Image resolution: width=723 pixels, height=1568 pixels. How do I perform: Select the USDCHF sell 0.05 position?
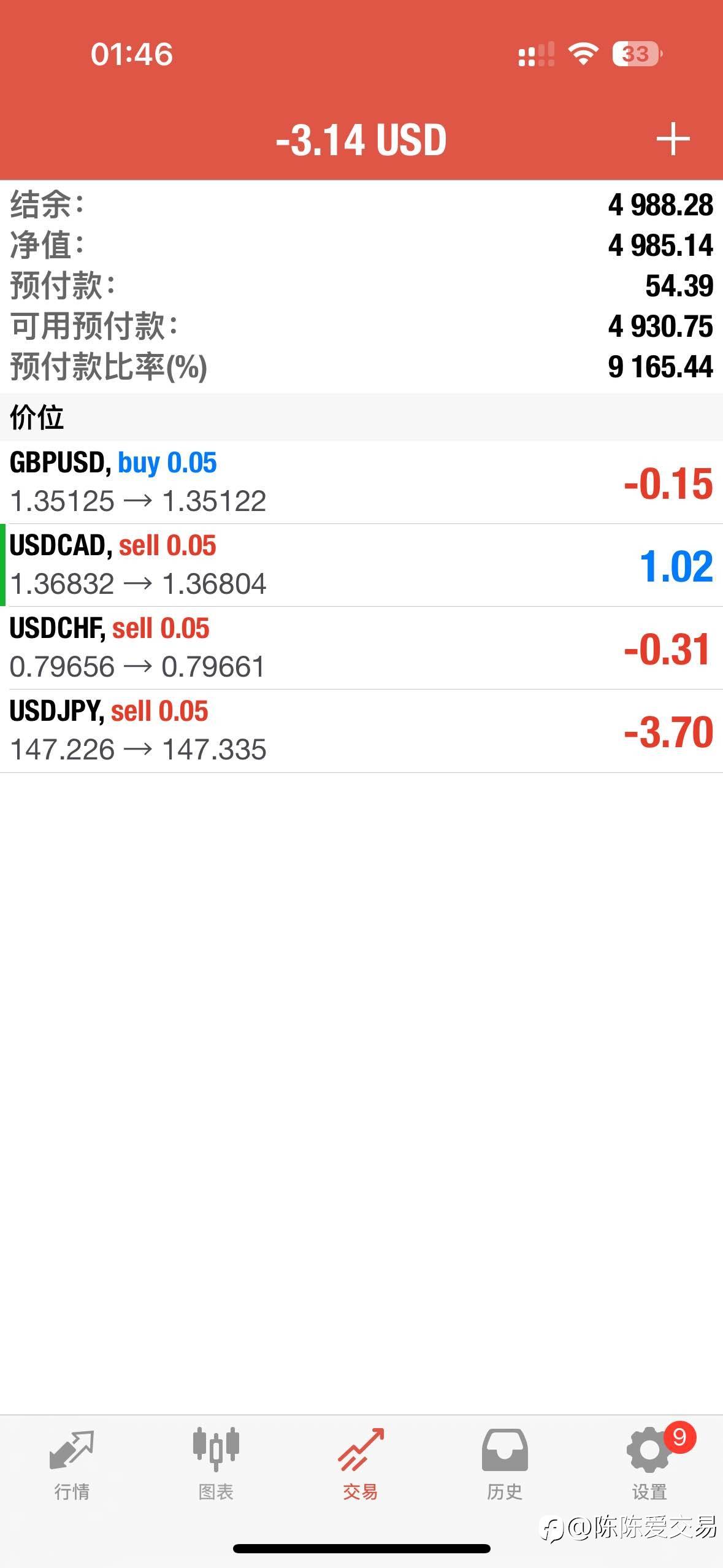tap(361, 648)
